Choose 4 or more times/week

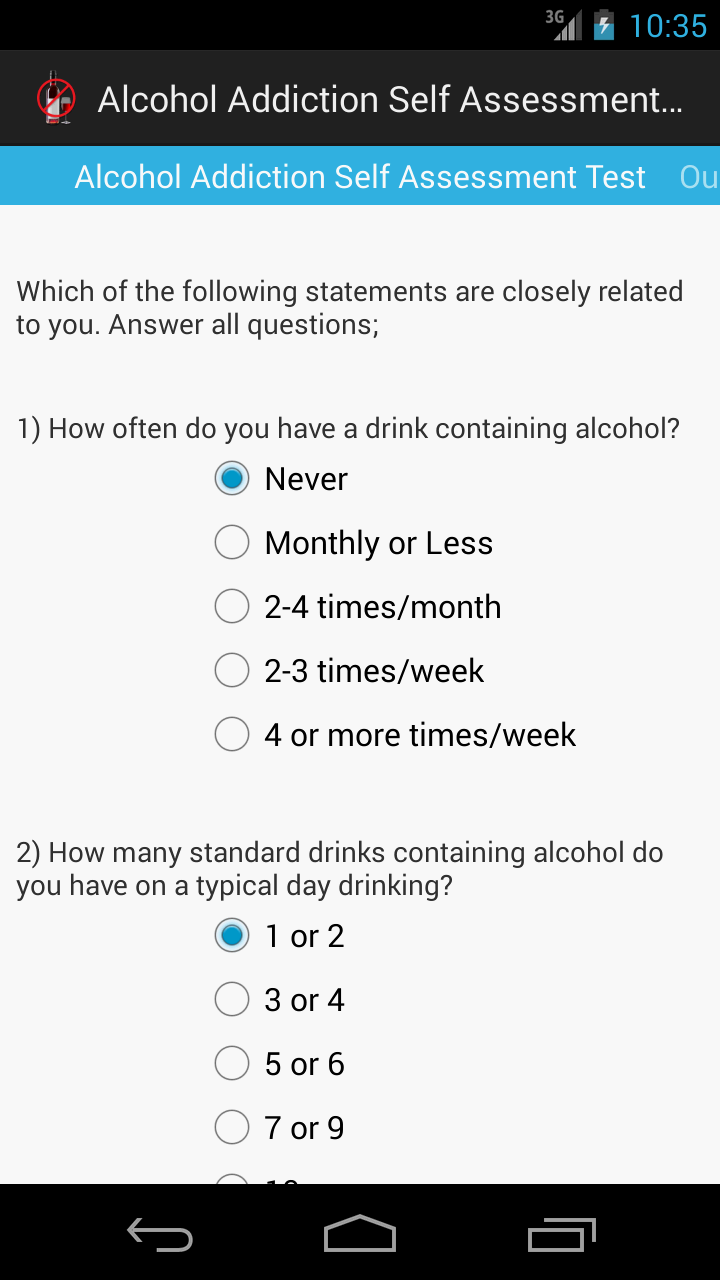pyautogui.click(x=231, y=734)
